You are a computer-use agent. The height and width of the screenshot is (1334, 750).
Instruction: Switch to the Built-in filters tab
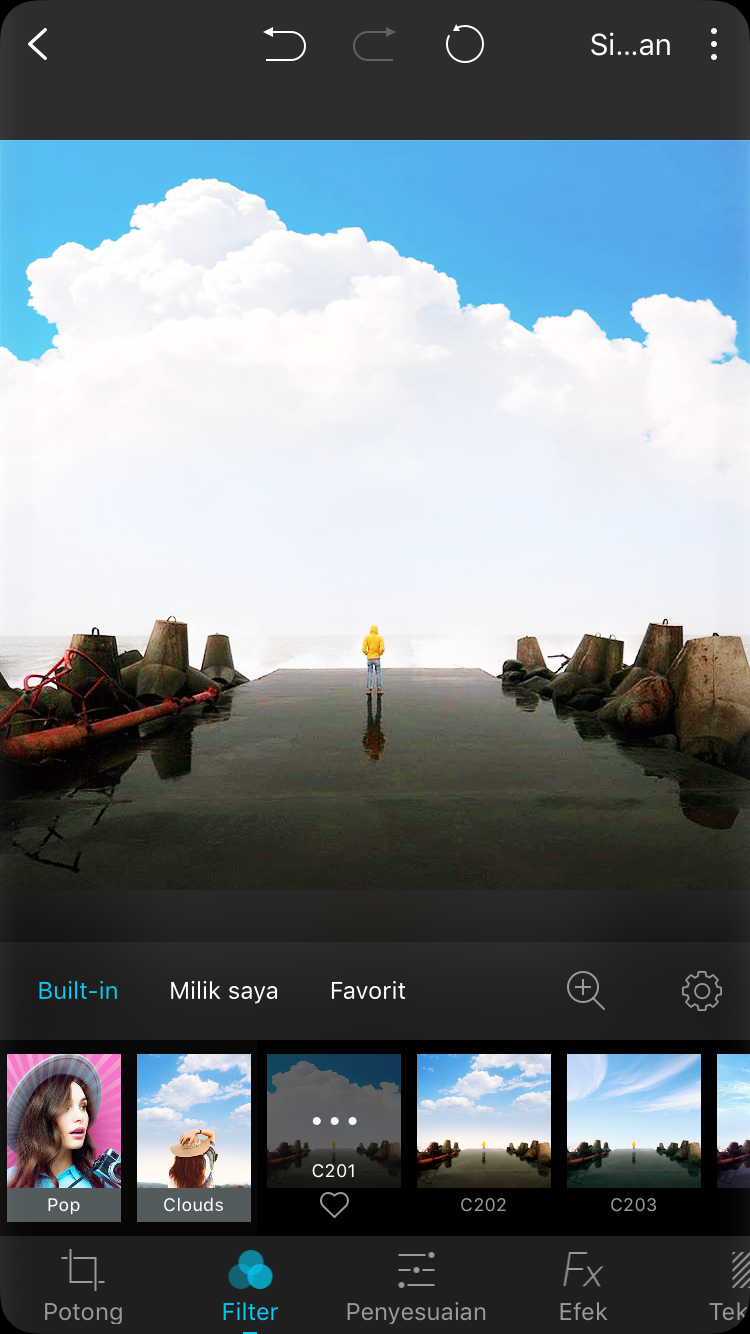[x=78, y=991]
